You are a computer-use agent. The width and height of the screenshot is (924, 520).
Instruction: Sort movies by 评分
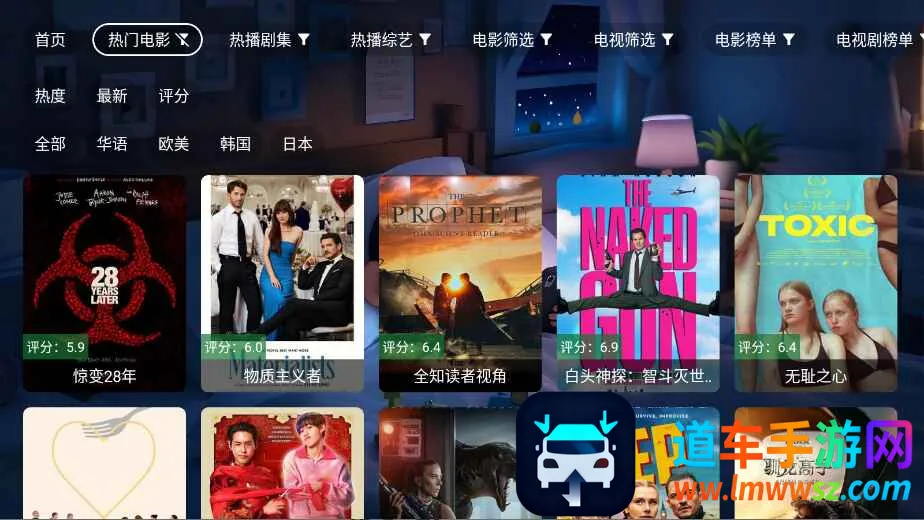pyautogui.click(x=174, y=96)
